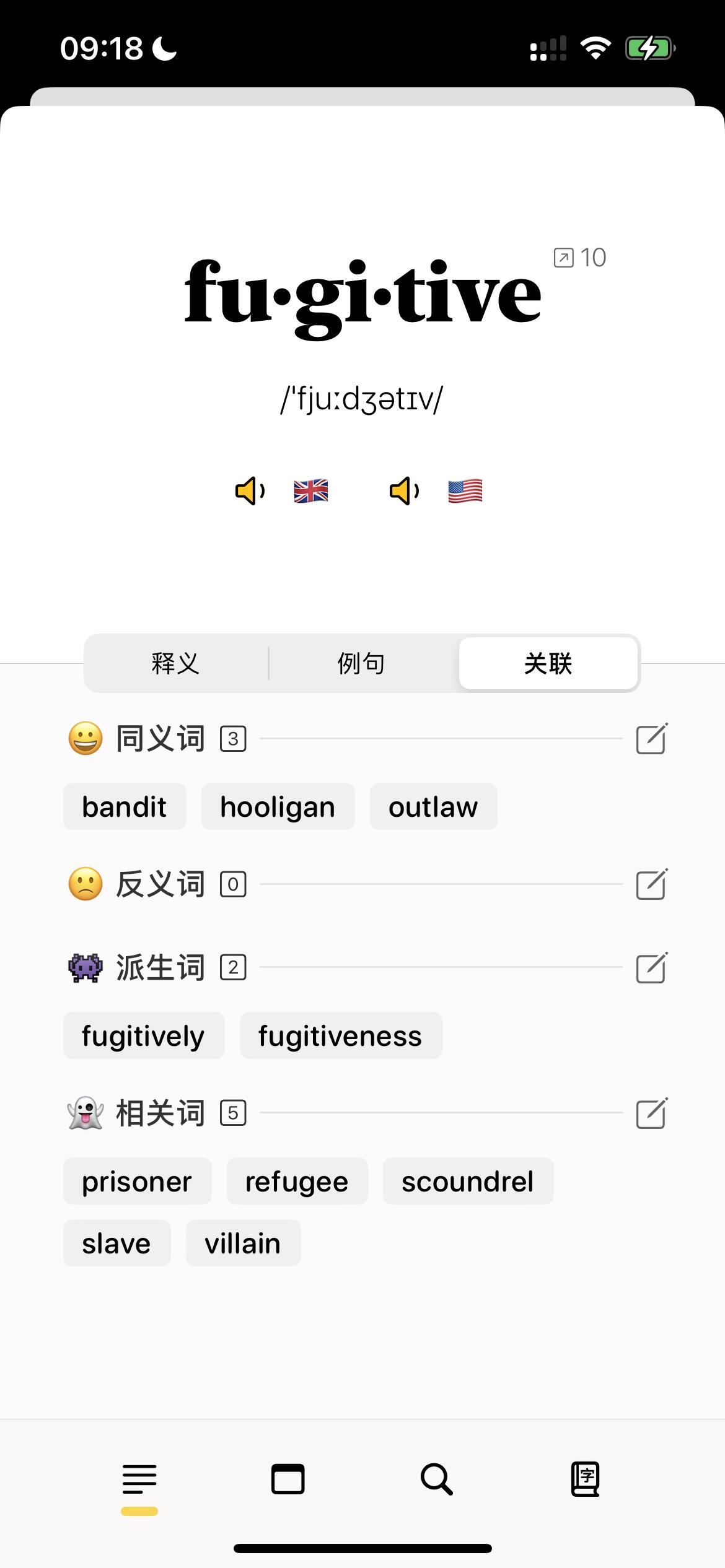Open the synonym chip bandit
Image resolution: width=725 pixels, height=1568 pixels.
click(125, 807)
